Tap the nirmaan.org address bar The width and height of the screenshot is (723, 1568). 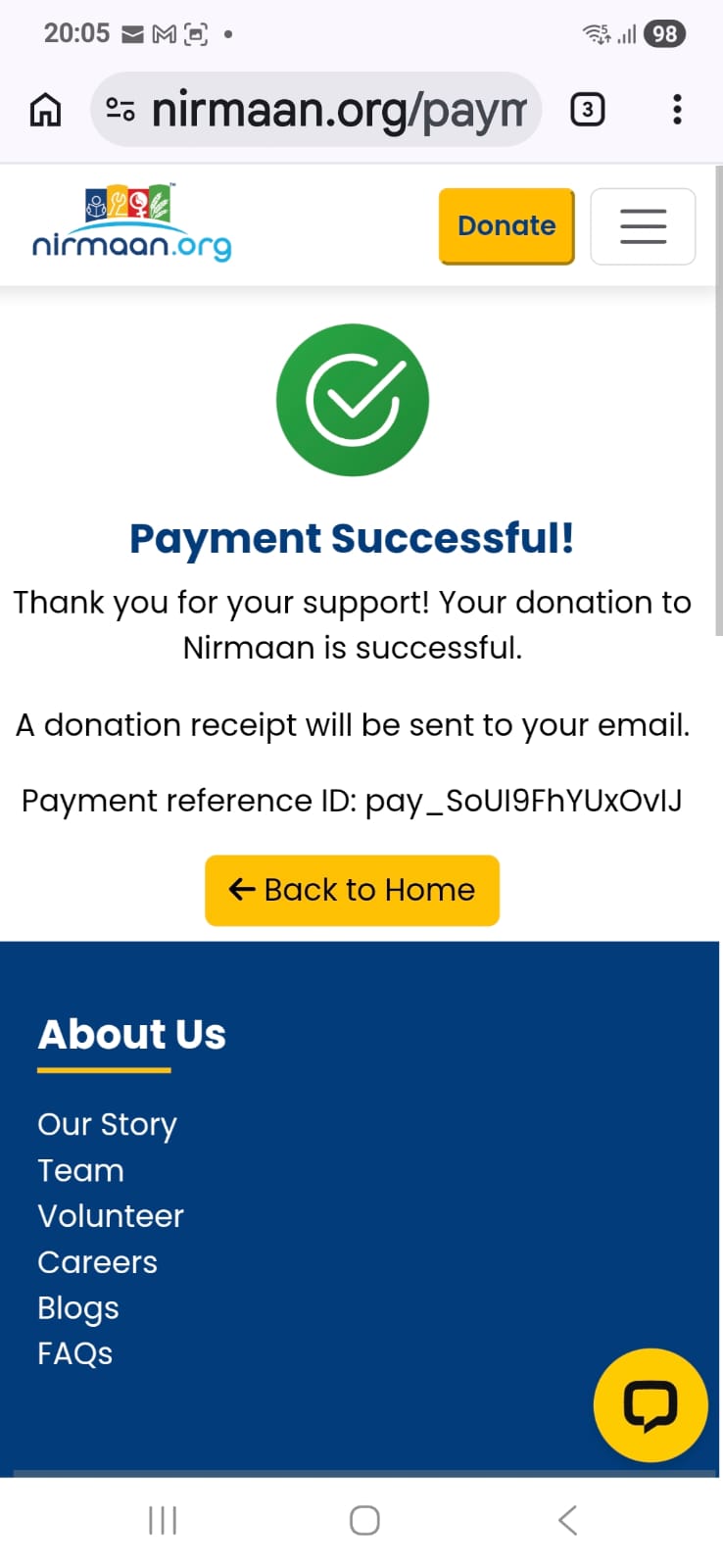(x=315, y=110)
